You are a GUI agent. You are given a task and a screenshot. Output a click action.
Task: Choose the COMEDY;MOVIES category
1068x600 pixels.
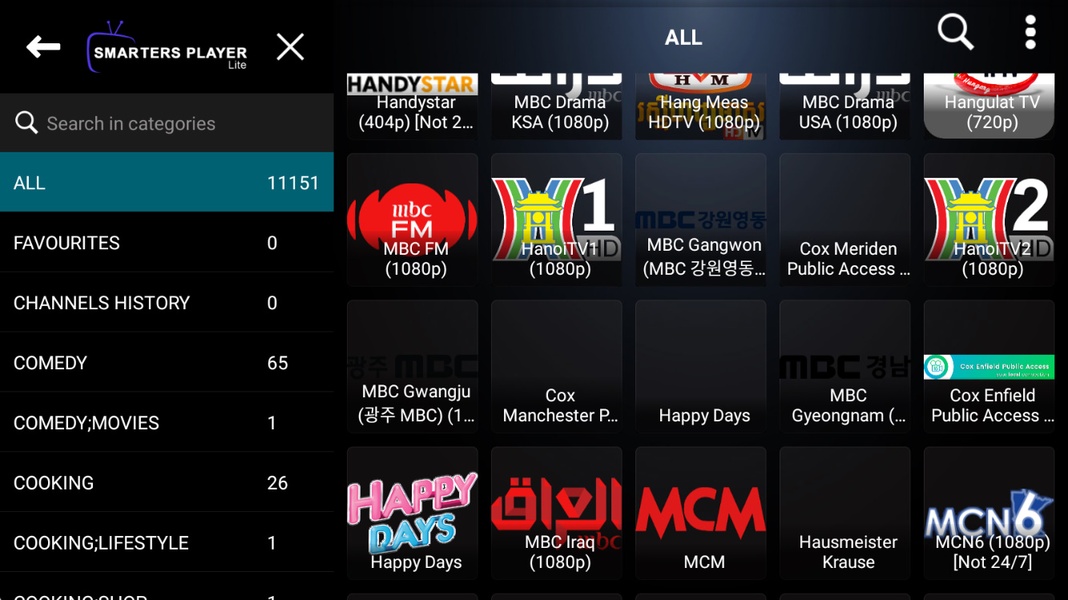(166, 422)
